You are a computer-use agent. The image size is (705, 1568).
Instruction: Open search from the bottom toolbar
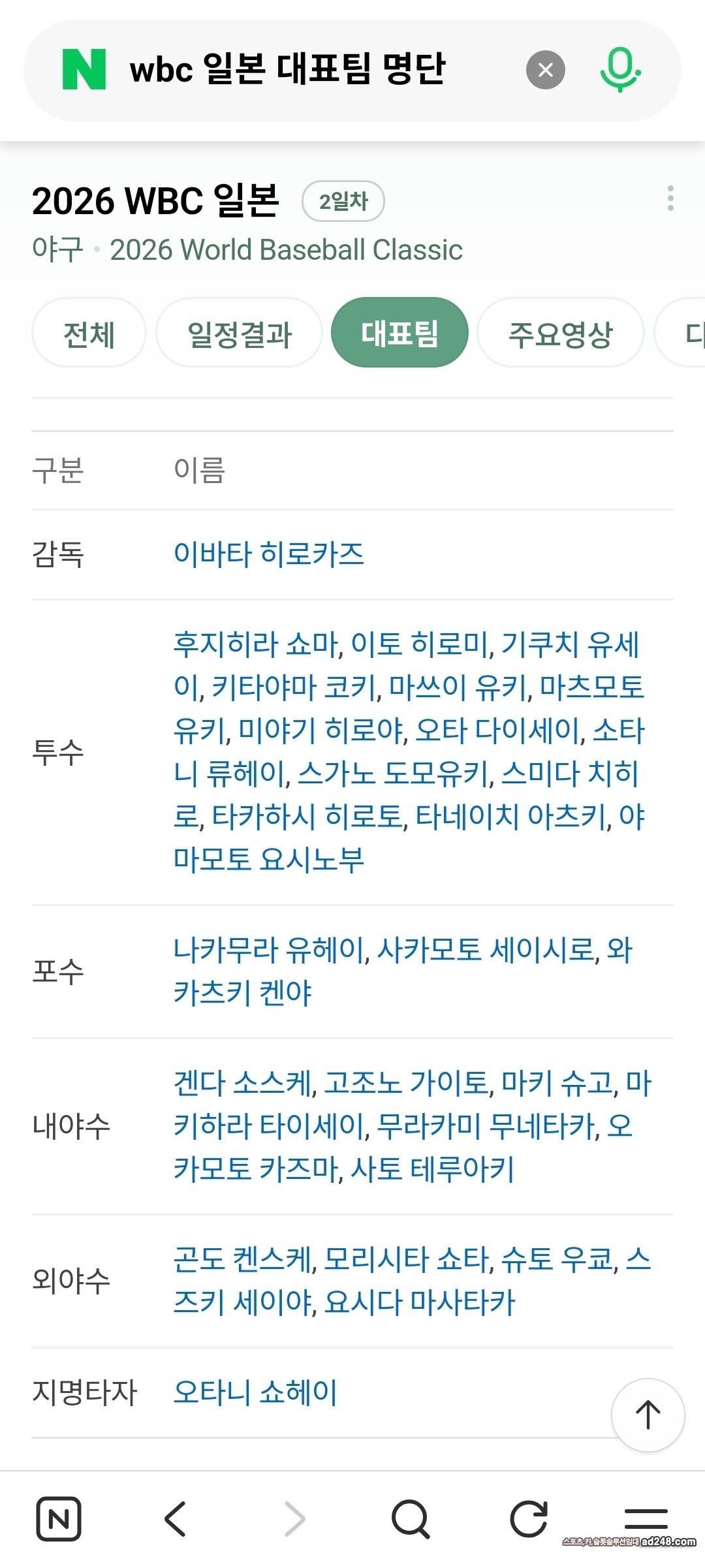click(411, 1519)
